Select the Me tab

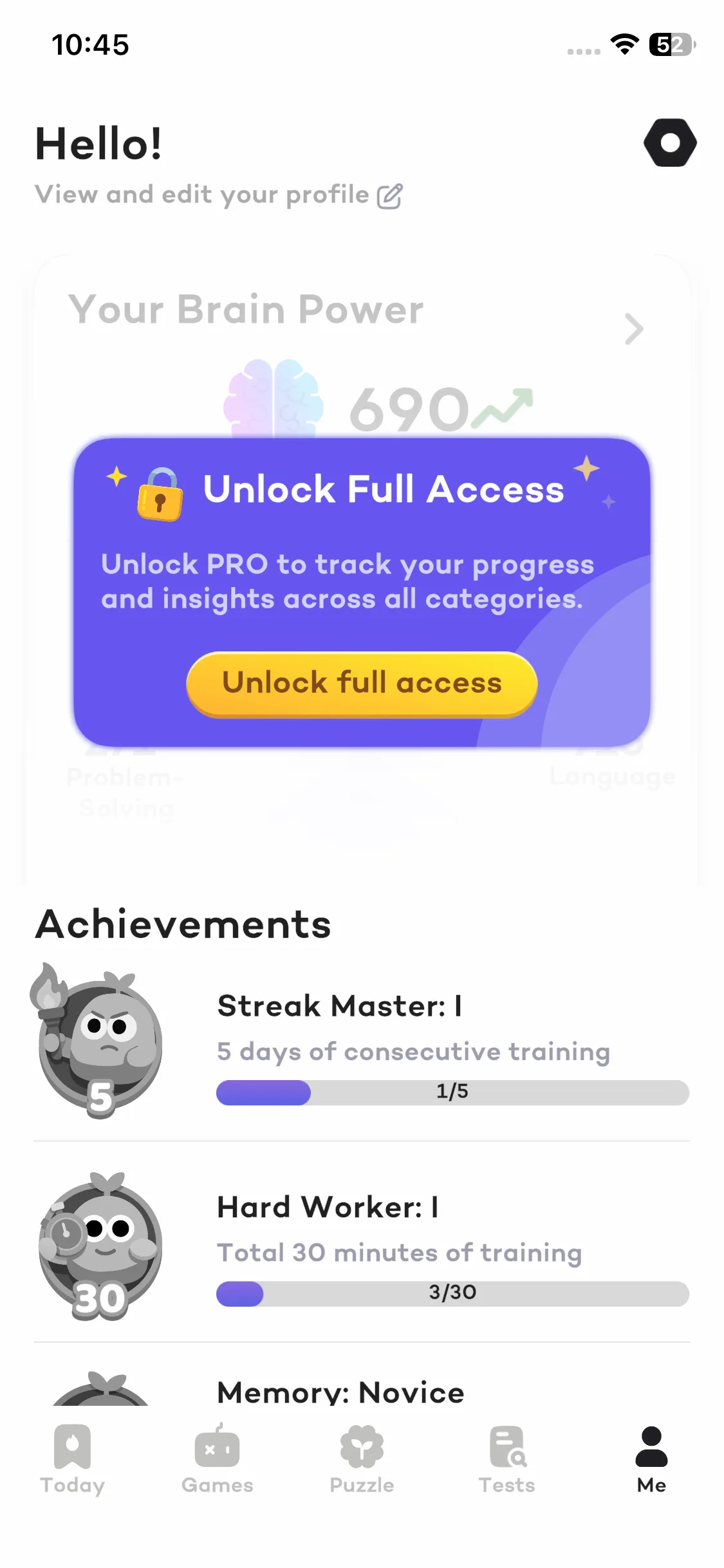click(651, 1460)
